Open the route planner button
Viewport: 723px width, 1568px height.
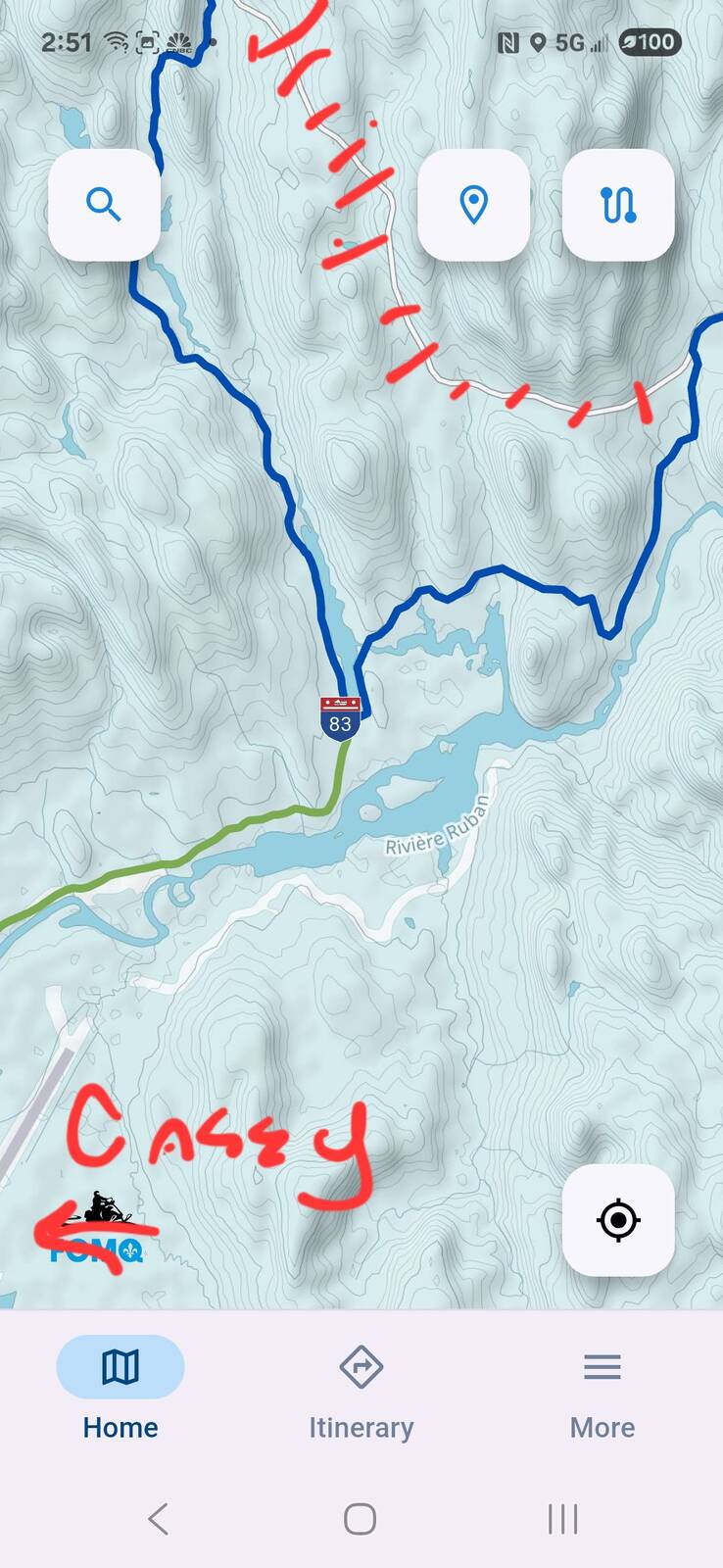pyautogui.click(x=618, y=205)
